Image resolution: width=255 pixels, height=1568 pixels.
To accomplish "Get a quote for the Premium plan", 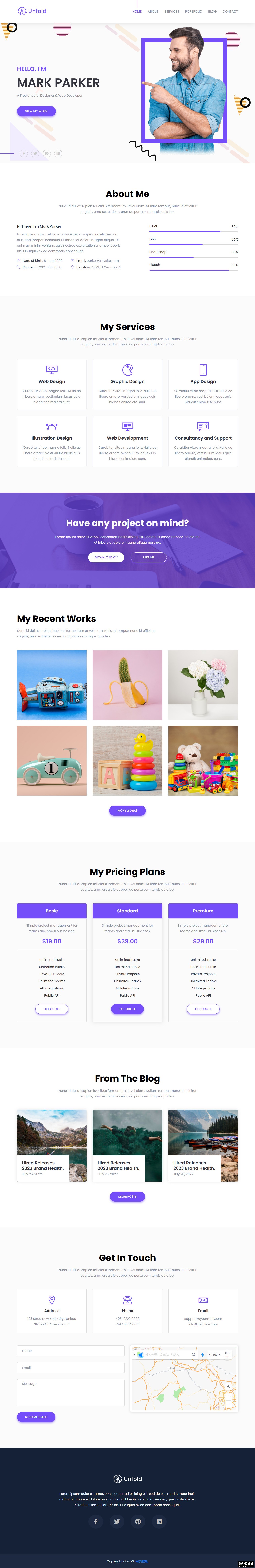I will [x=203, y=1009].
